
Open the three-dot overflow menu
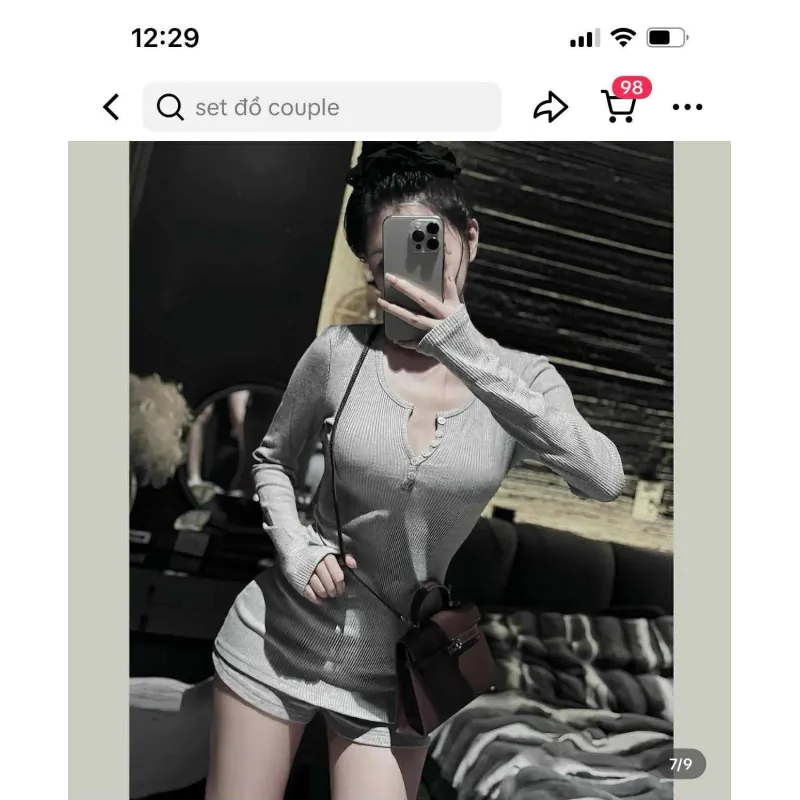click(687, 107)
